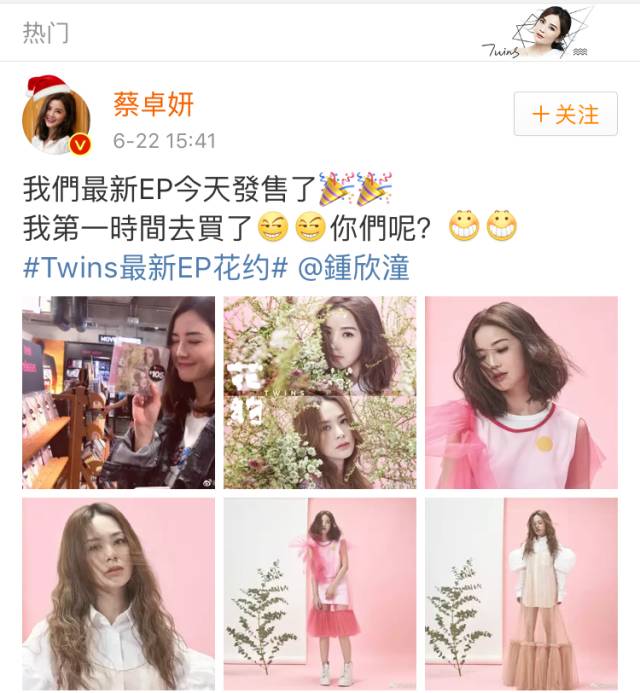The width and height of the screenshot is (640, 693).
Task: Open the full-body photo in white puff-sleeve top
Action: [520, 594]
